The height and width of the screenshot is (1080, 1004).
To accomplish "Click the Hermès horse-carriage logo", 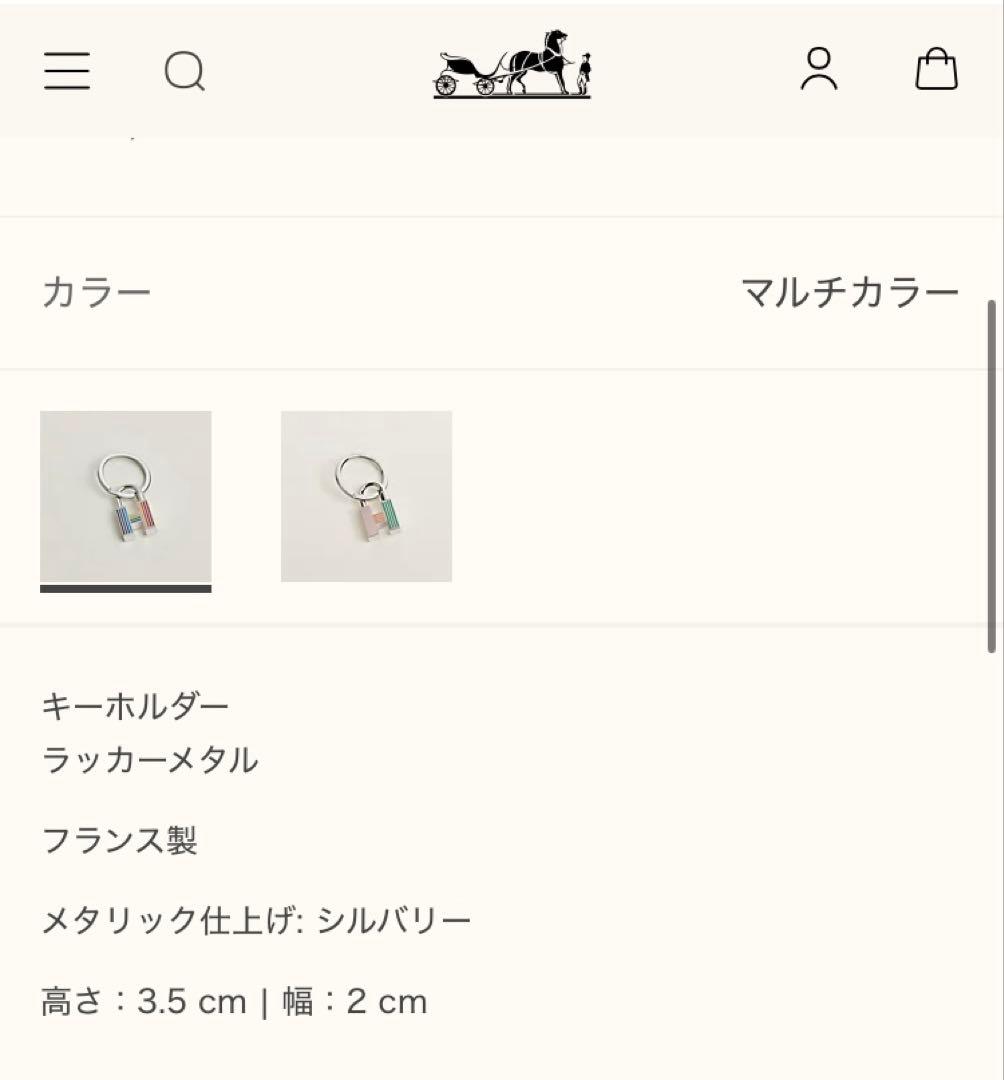I will pyautogui.click(x=512, y=67).
